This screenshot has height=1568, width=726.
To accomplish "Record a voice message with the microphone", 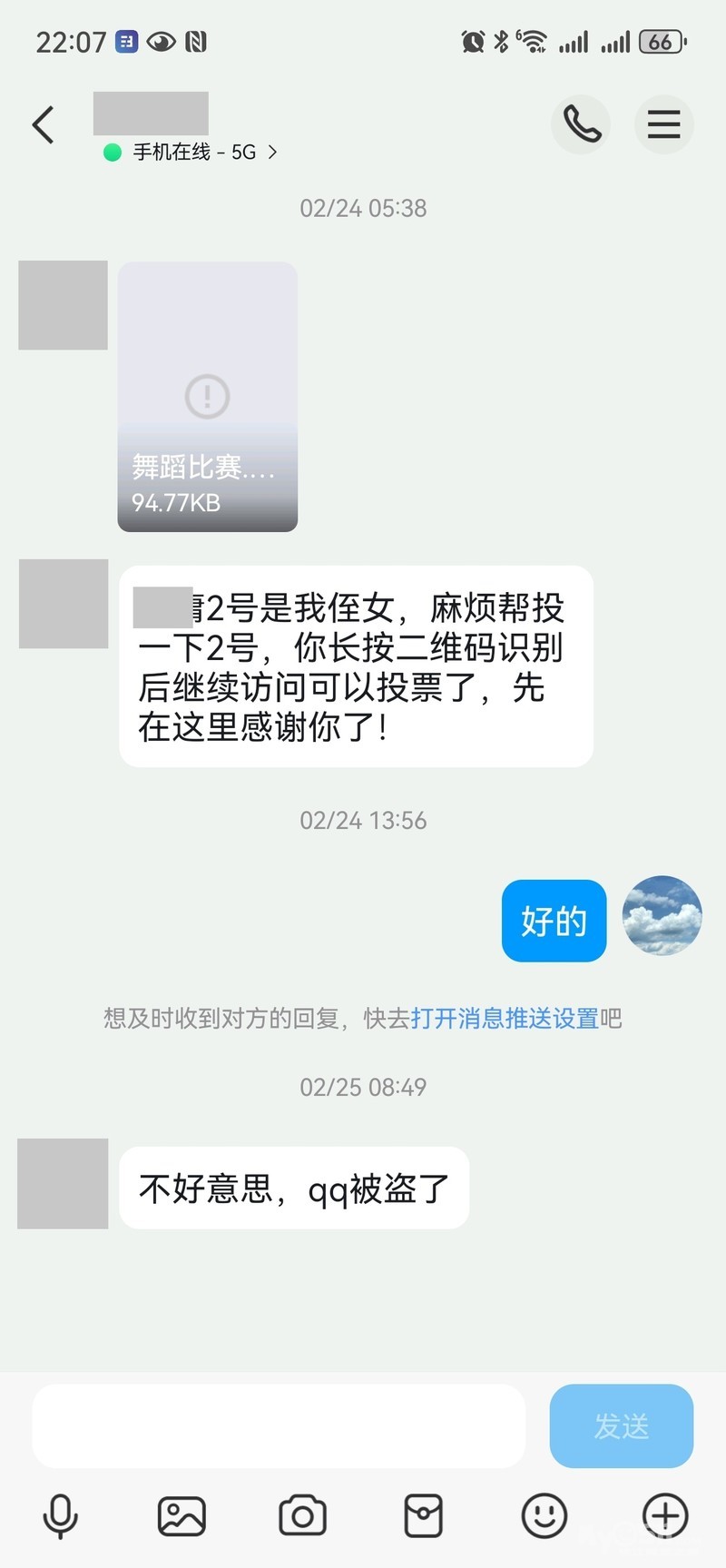I will pos(61,1516).
